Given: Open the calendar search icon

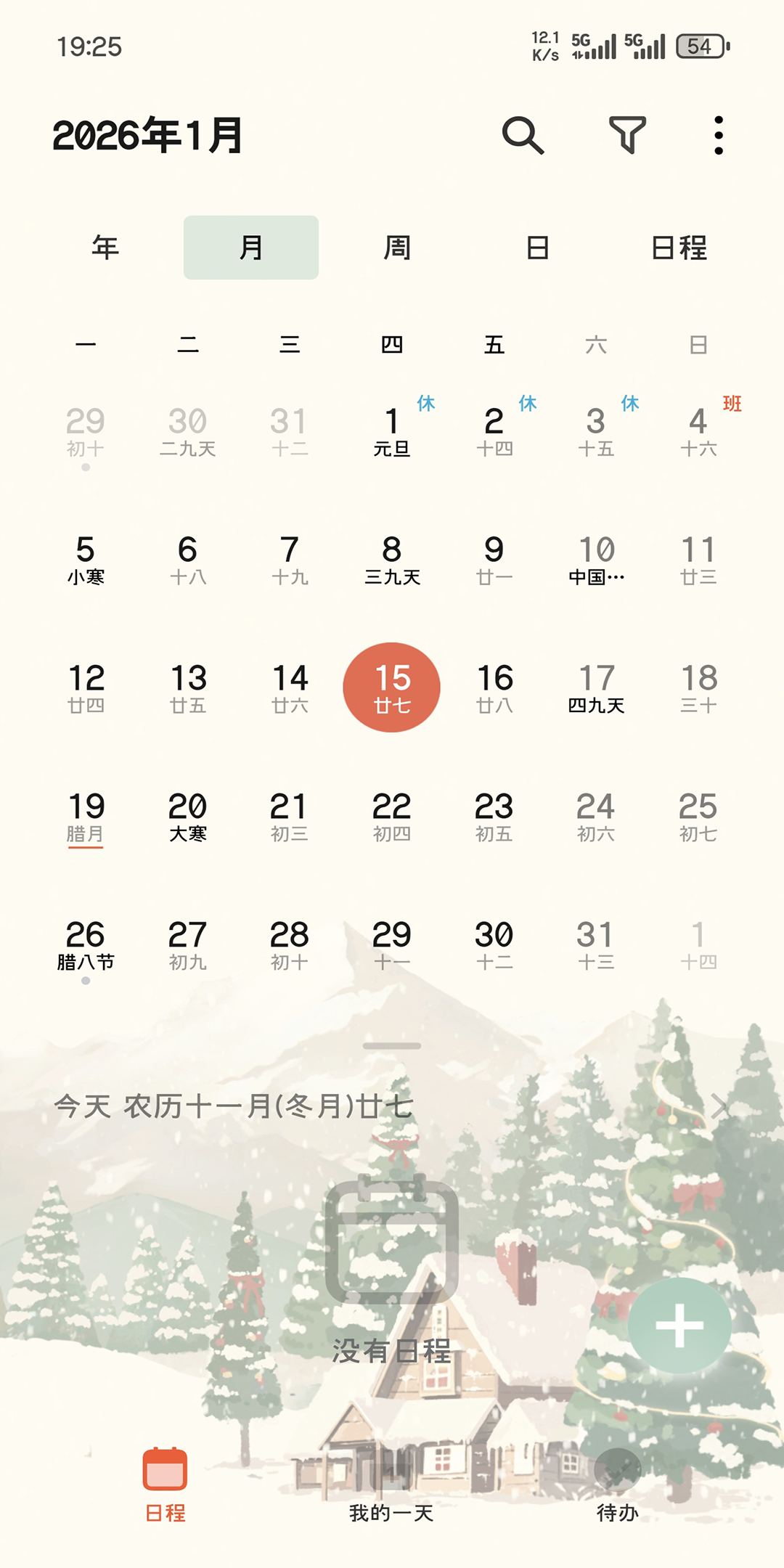Looking at the screenshot, I should click(523, 135).
